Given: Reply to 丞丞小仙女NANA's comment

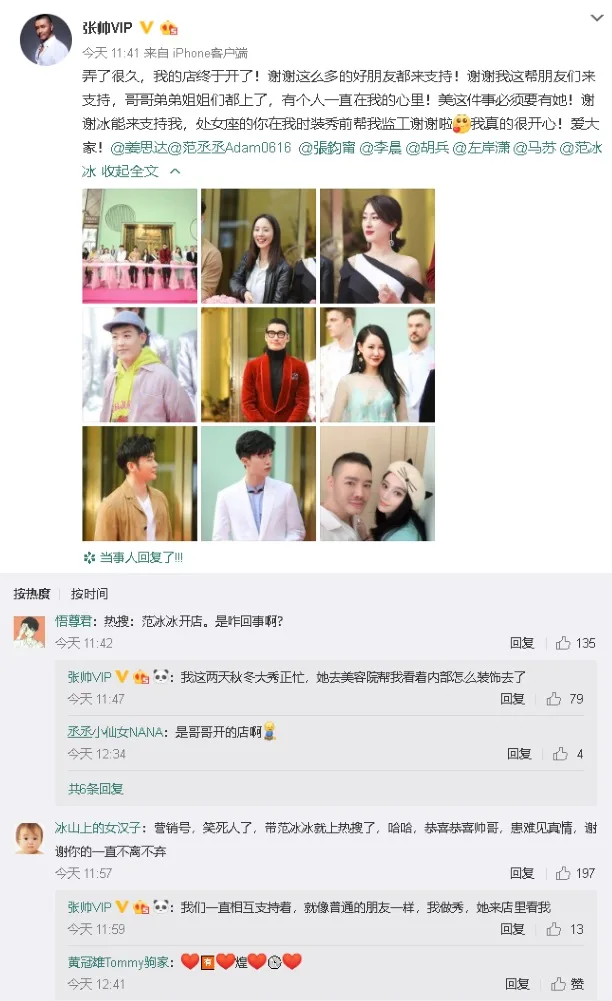Looking at the screenshot, I should point(519,754).
